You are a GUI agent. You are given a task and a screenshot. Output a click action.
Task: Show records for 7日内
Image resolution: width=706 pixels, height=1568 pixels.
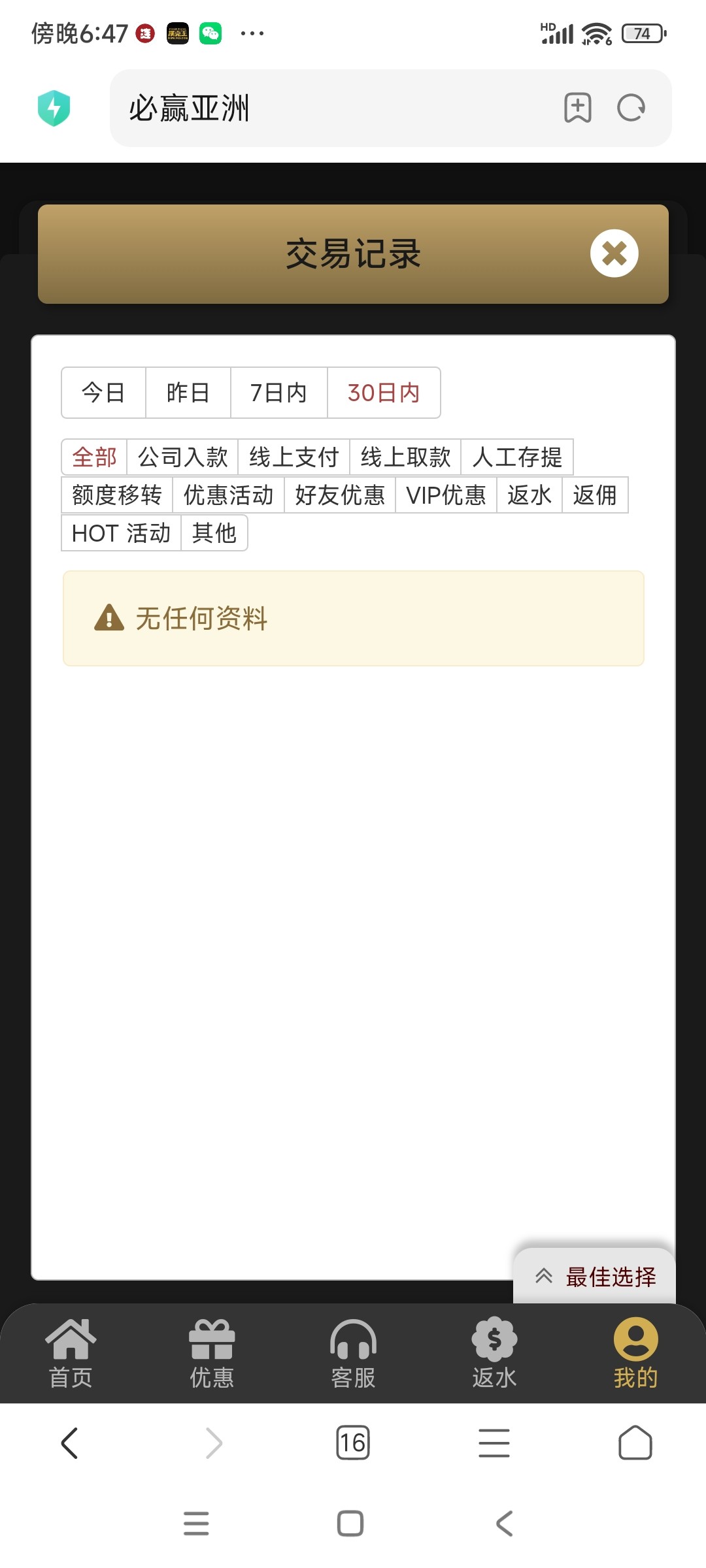click(278, 393)
